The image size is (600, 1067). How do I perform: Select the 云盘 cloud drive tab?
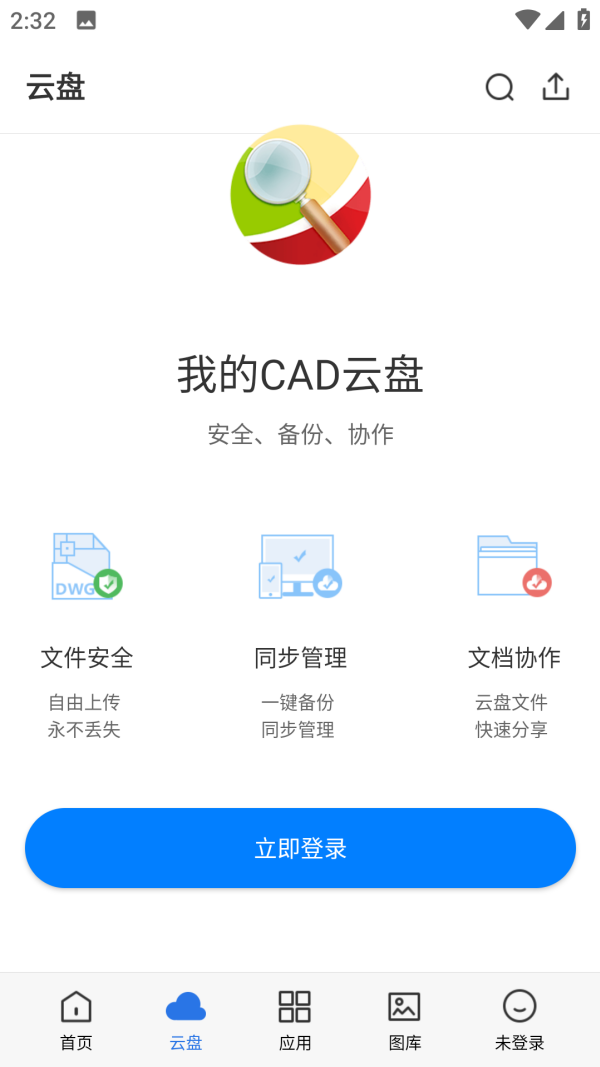(186, 1020)
